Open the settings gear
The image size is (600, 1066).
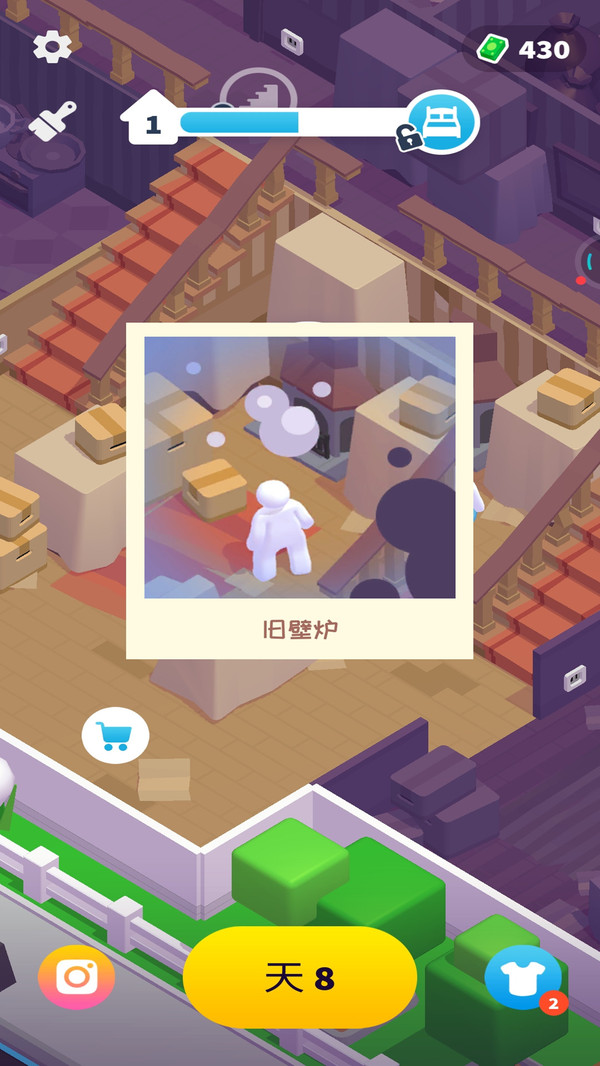pos(52,46)
